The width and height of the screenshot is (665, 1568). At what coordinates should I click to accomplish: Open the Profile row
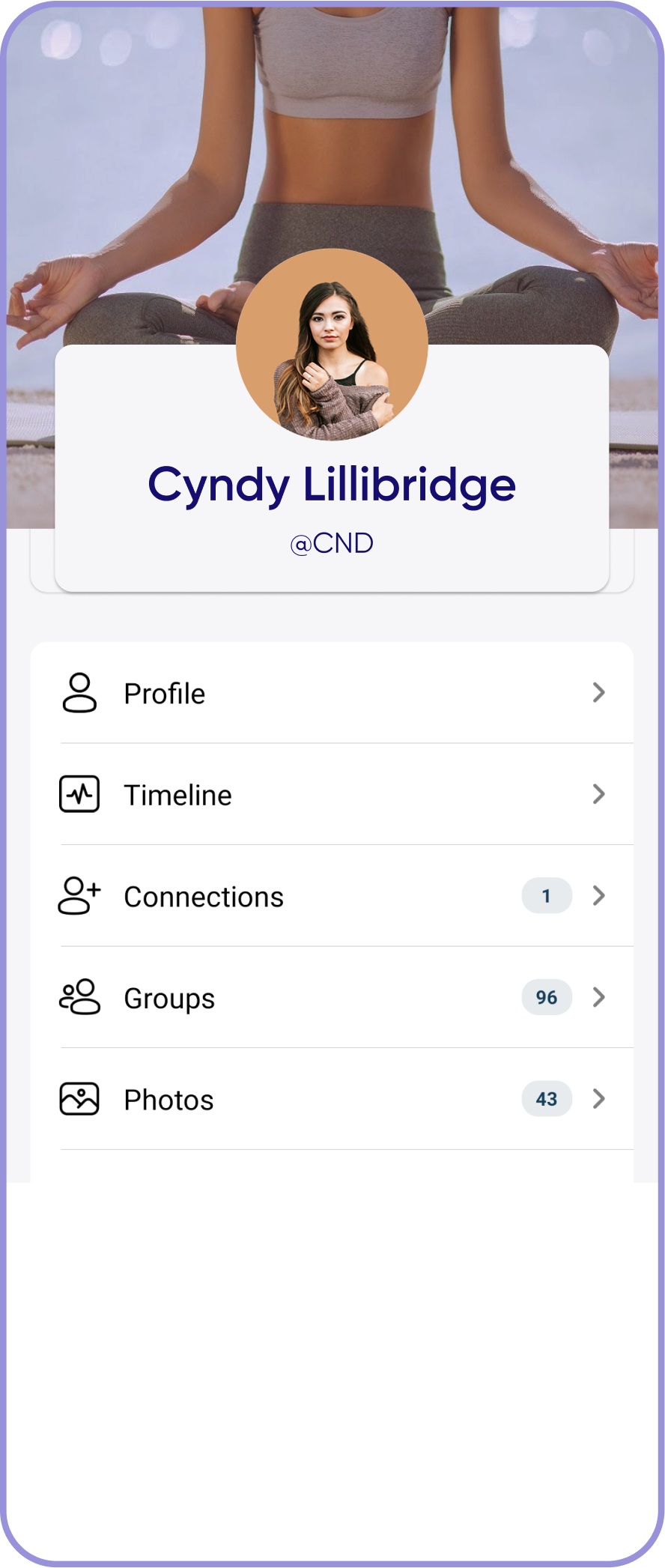332,693
